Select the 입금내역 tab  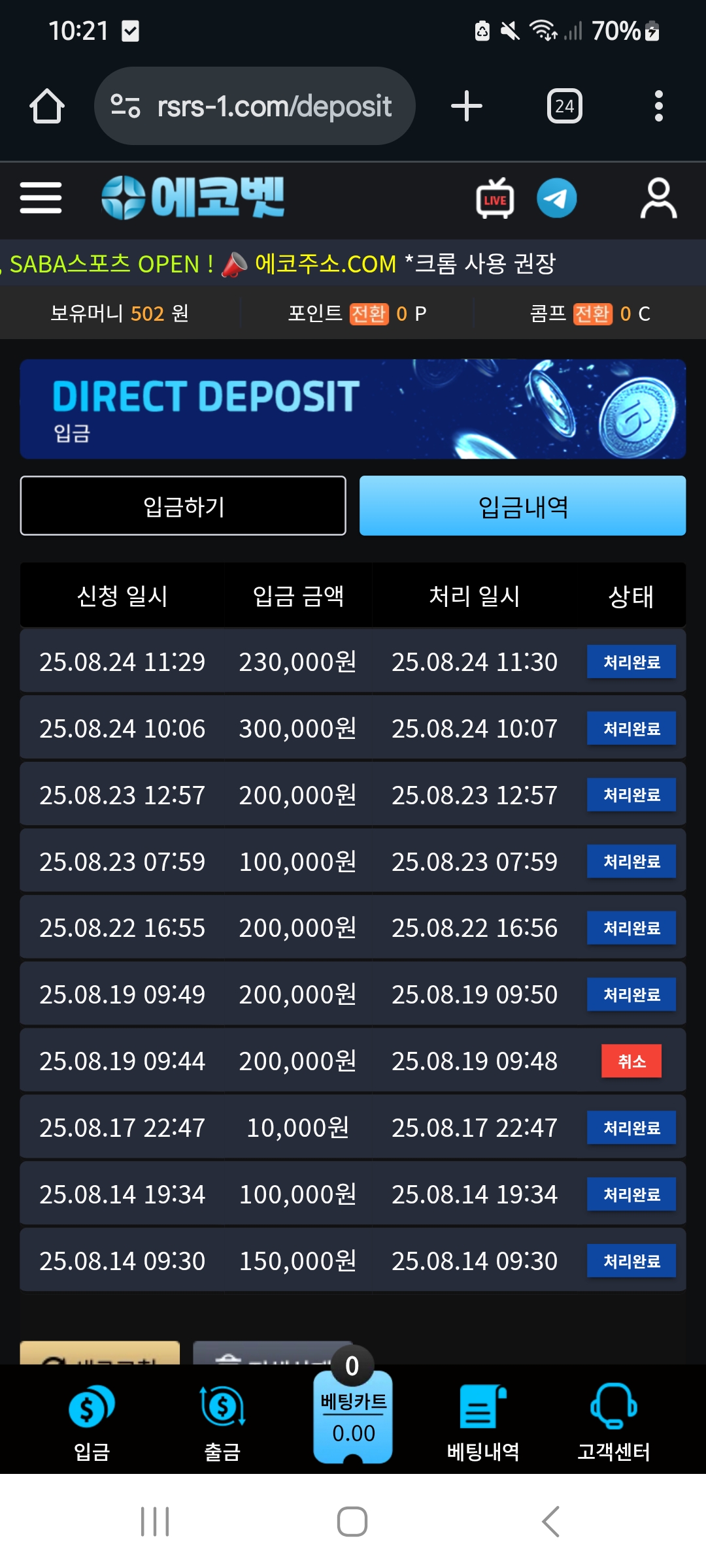[x=522, y=506]
